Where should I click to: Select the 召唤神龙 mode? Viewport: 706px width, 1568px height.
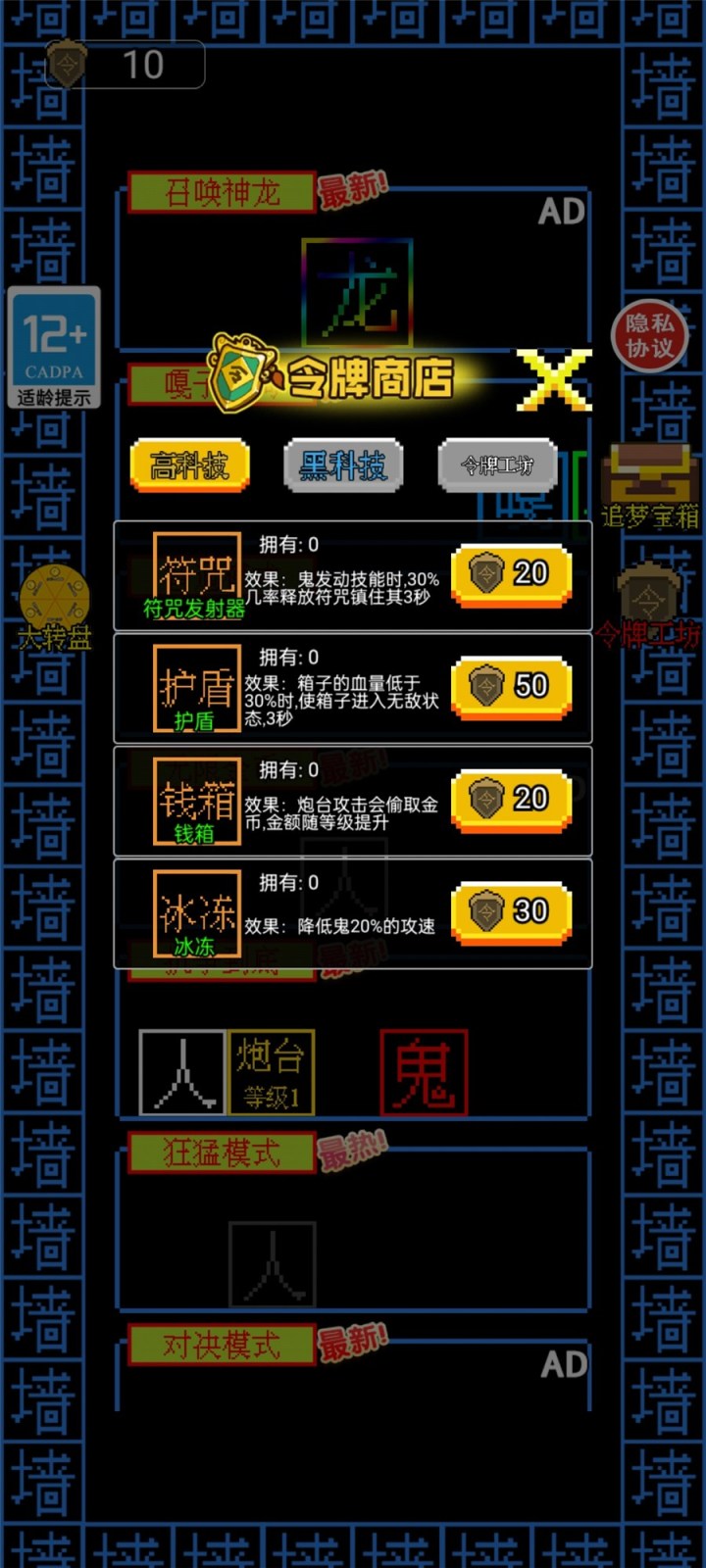tap(223, 192)
